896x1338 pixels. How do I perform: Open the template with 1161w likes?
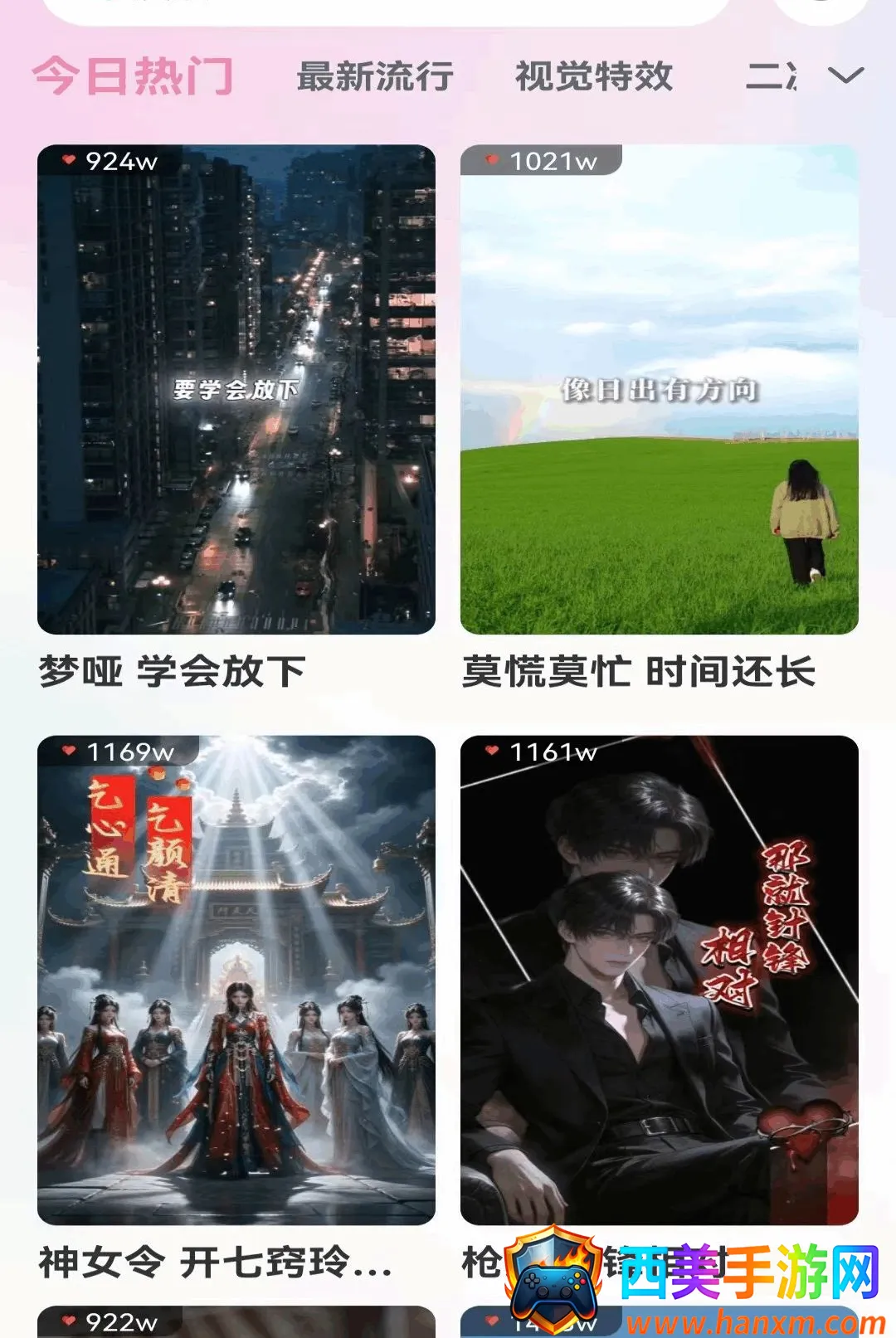[660, 980]
